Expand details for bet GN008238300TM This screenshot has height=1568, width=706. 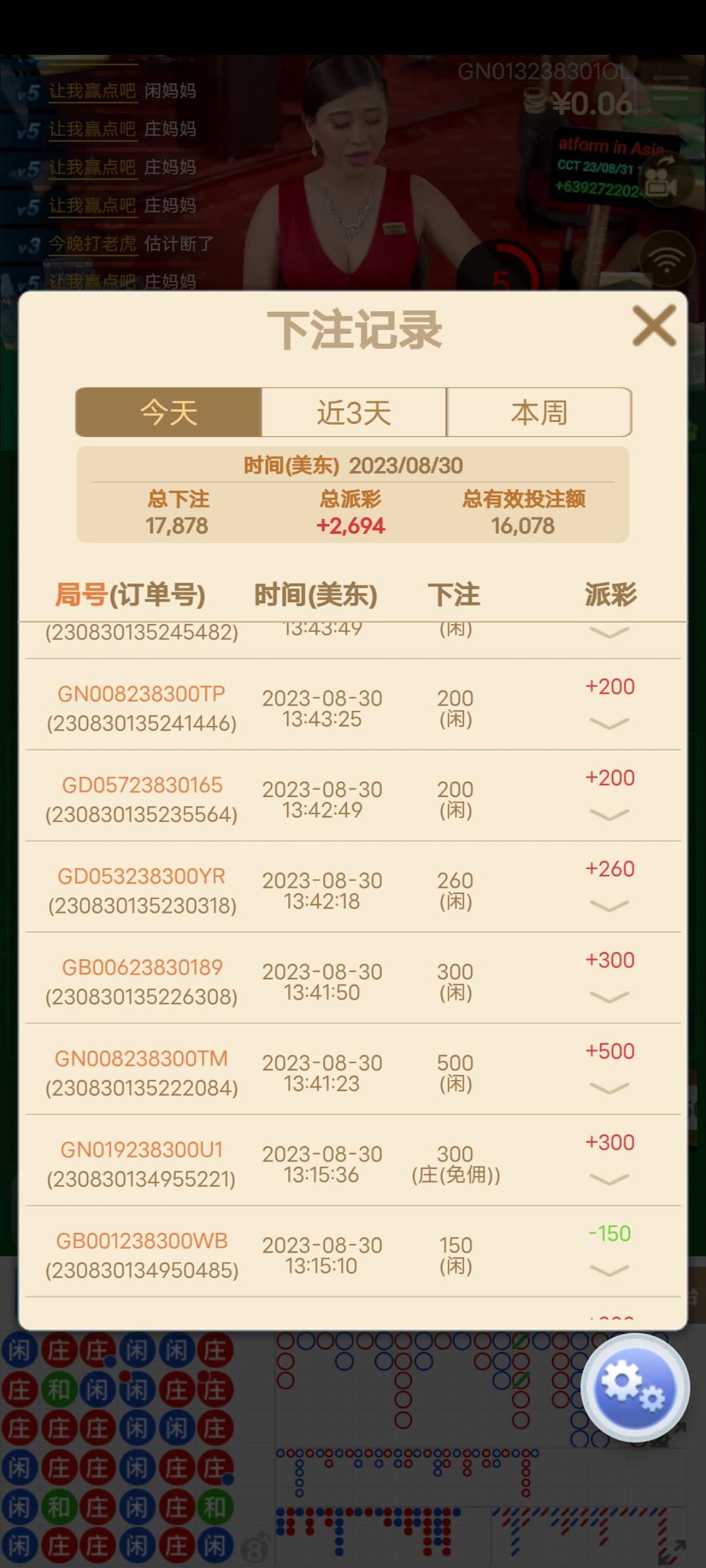[609, 1088]
